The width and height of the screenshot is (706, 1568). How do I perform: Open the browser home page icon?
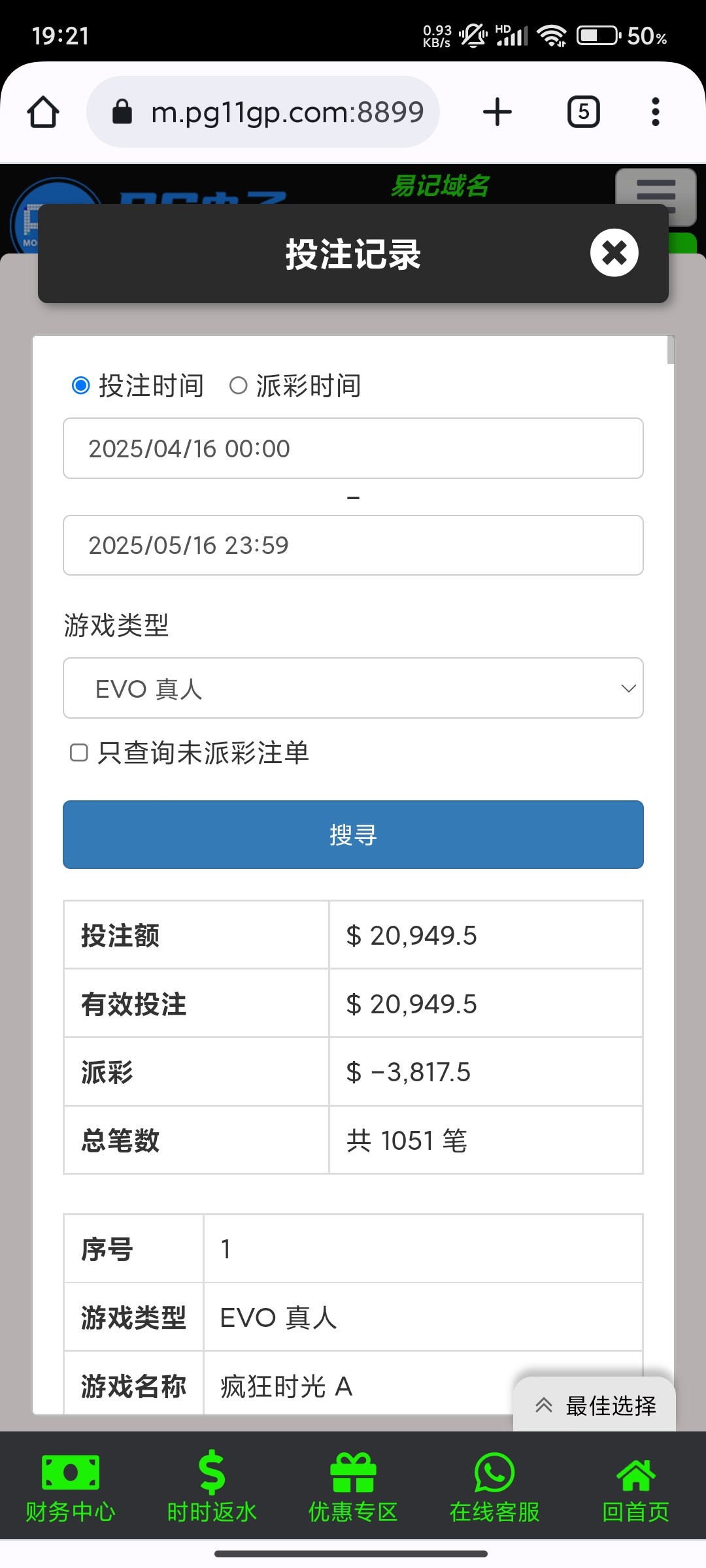(x=43, y=112)
